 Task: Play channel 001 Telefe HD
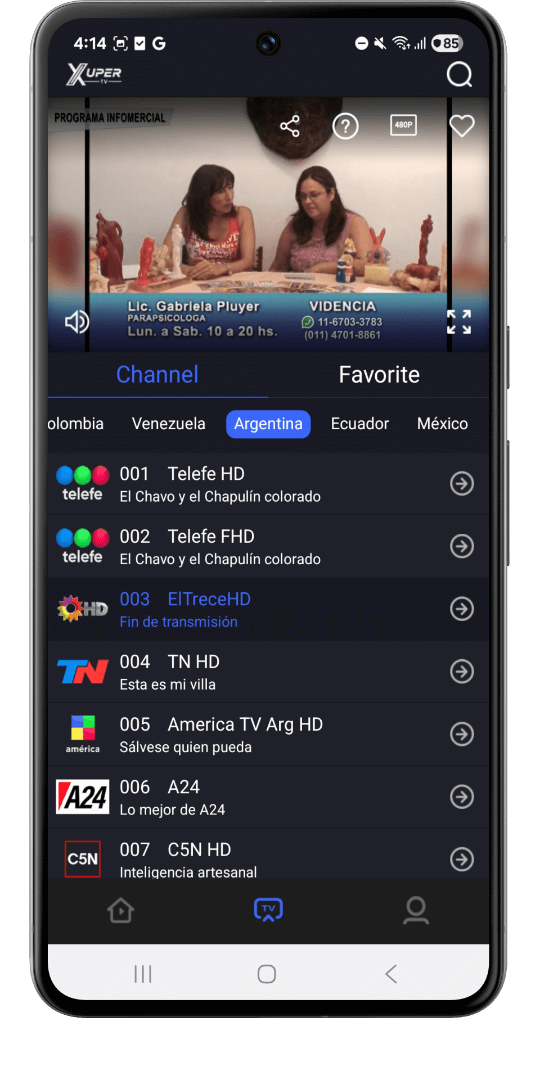coord(268,484)
